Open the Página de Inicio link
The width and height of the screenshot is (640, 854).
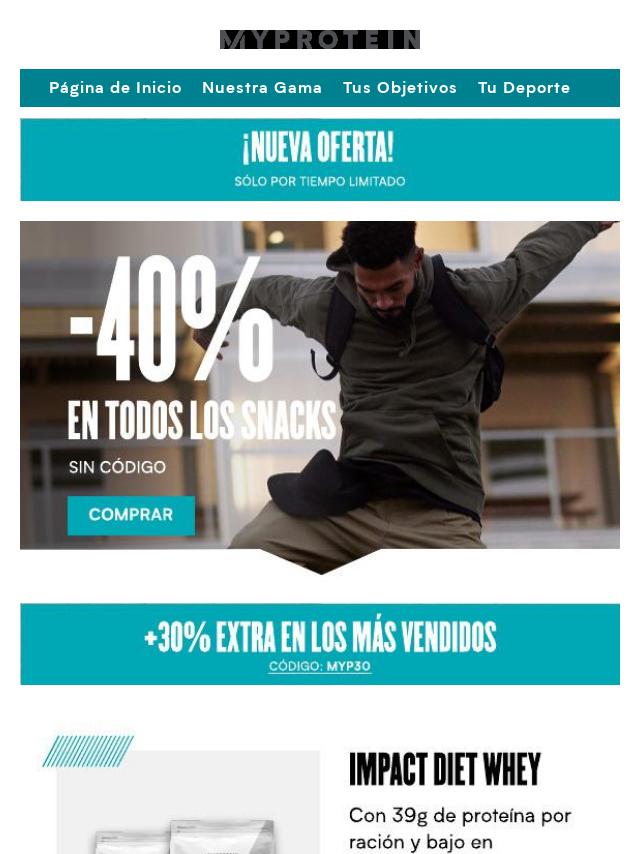coord(115,88)
